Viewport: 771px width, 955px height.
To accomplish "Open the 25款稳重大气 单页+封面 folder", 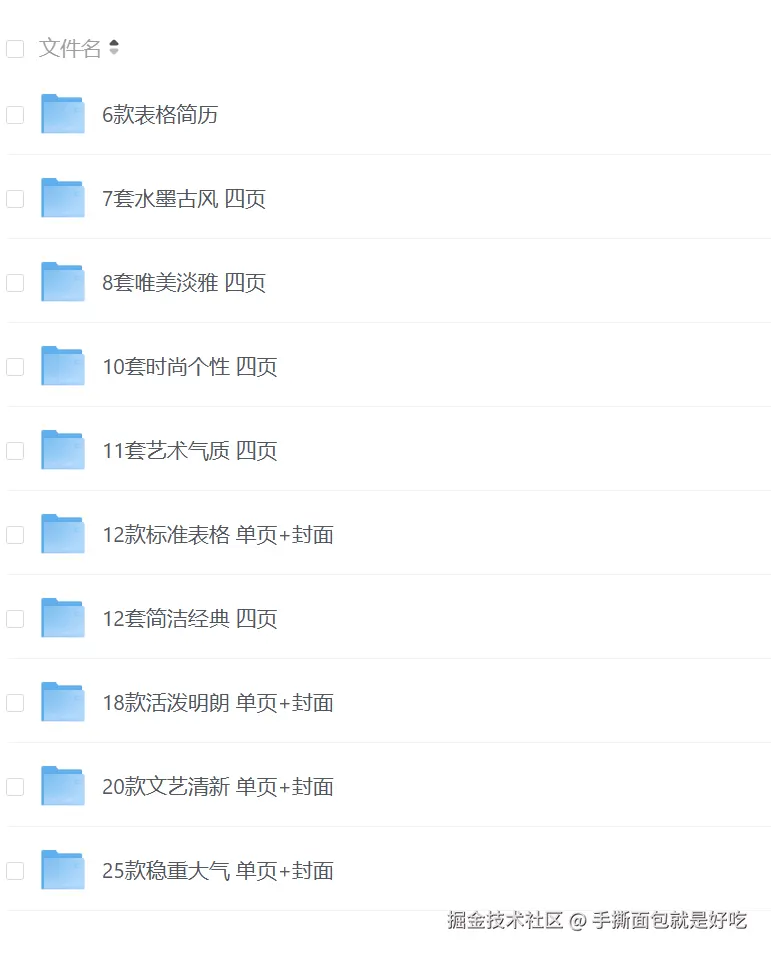I will pos(218,871).
